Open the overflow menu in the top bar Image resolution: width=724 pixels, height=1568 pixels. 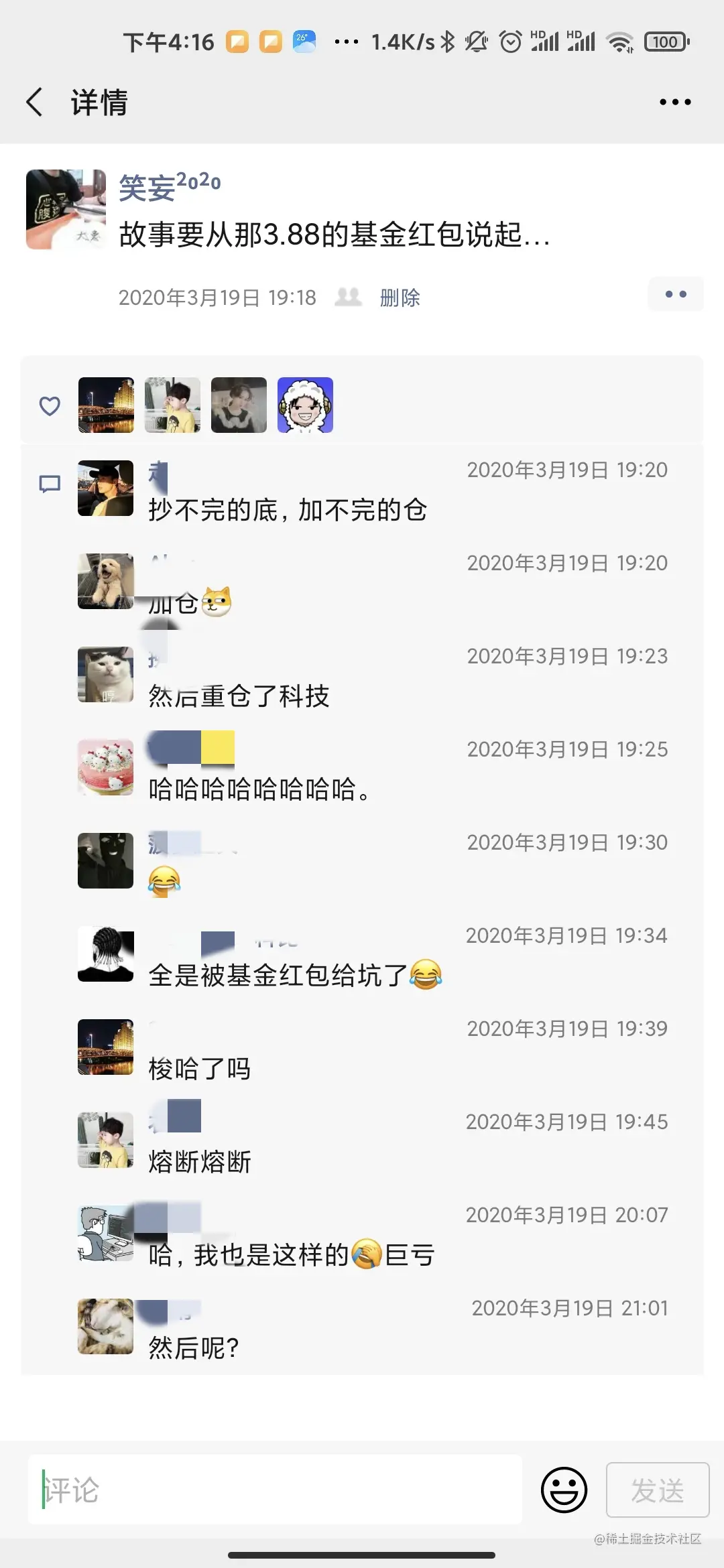(x=675, y=102)
